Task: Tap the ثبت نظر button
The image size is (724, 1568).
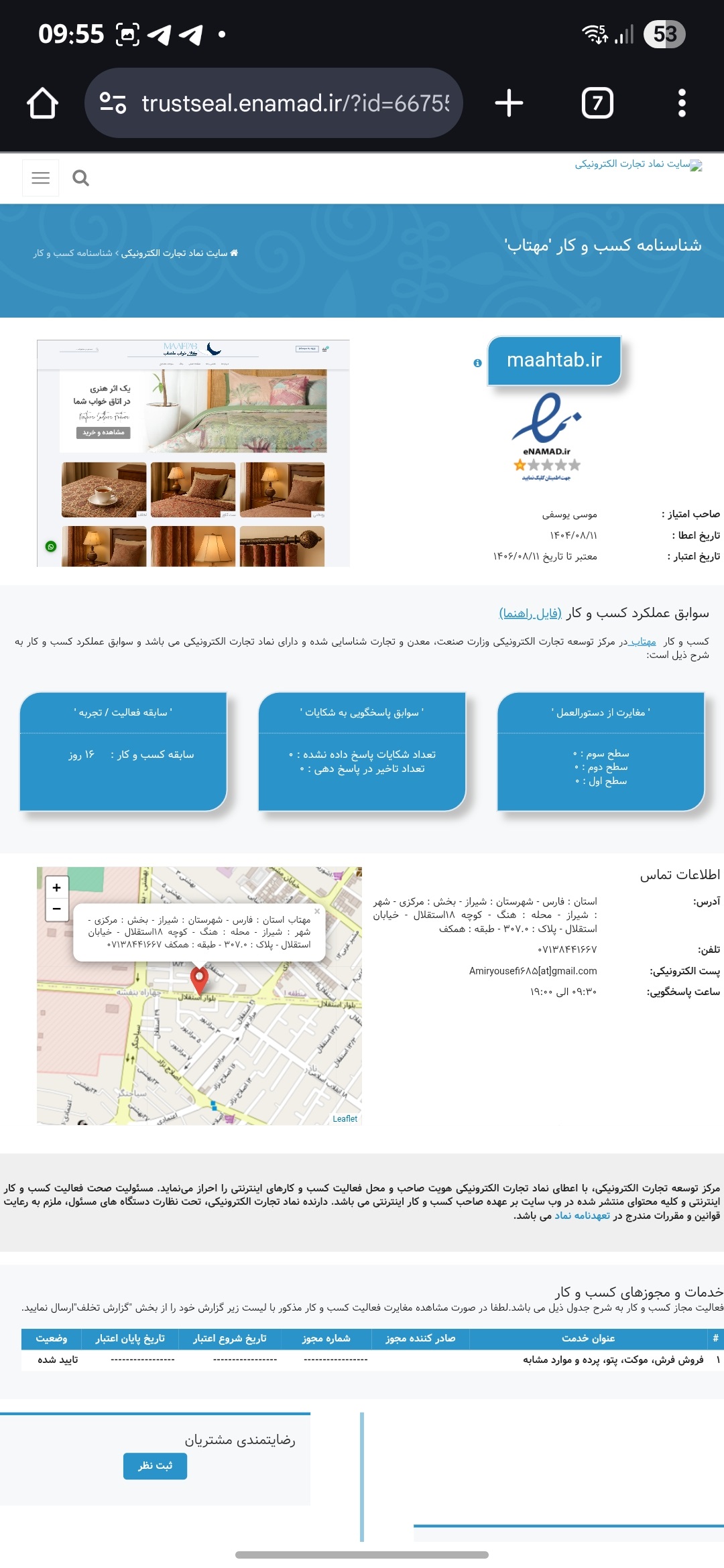Action: tap(155, 1465)
